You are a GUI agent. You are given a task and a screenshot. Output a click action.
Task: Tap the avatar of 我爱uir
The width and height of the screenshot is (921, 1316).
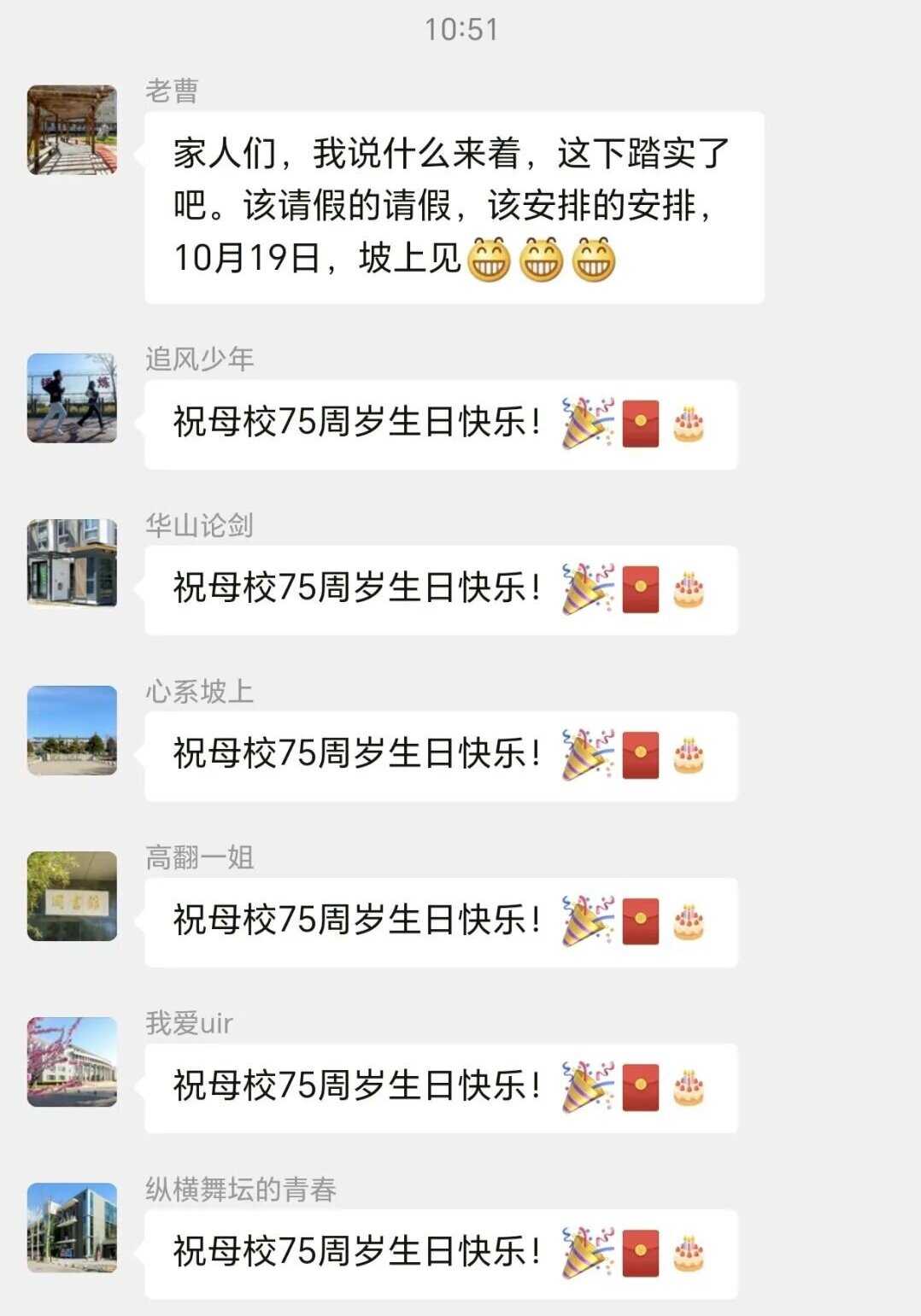click(72, 1062)
